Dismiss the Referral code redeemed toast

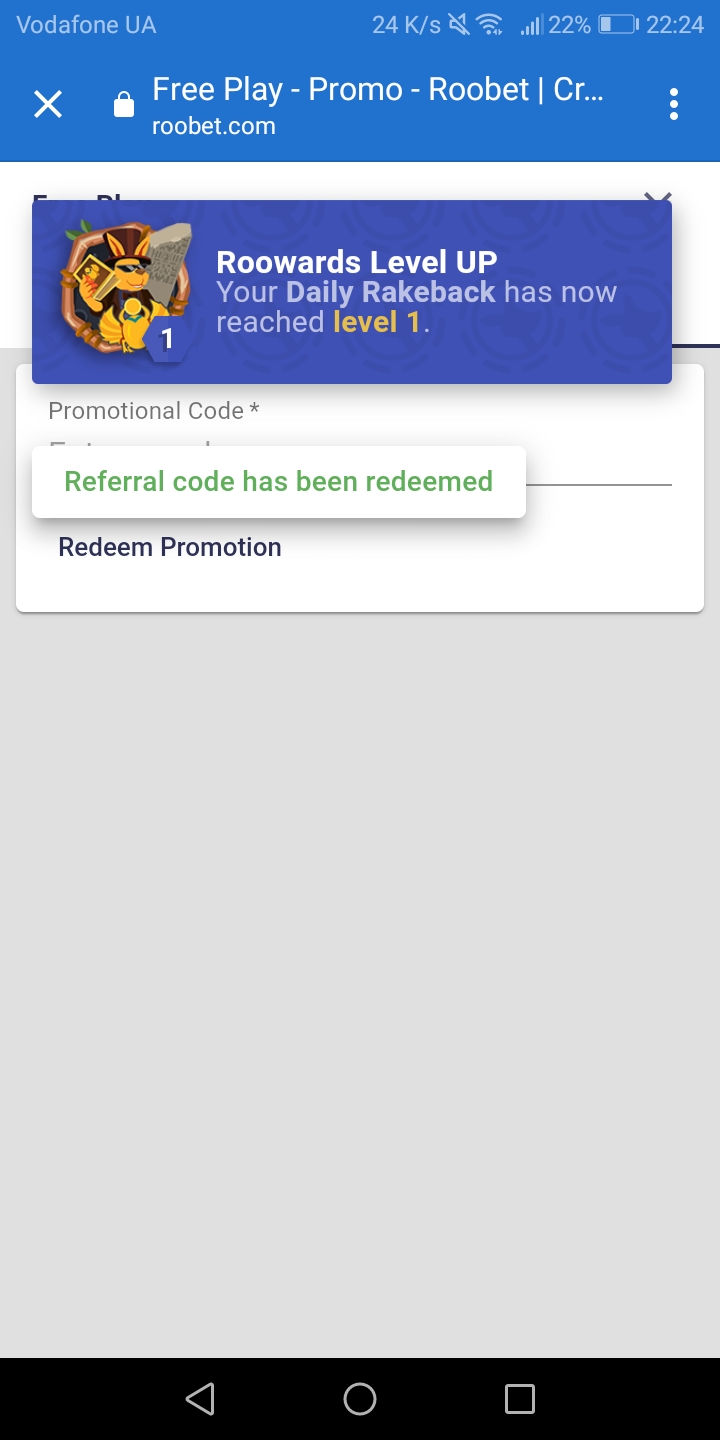point(278,482)
